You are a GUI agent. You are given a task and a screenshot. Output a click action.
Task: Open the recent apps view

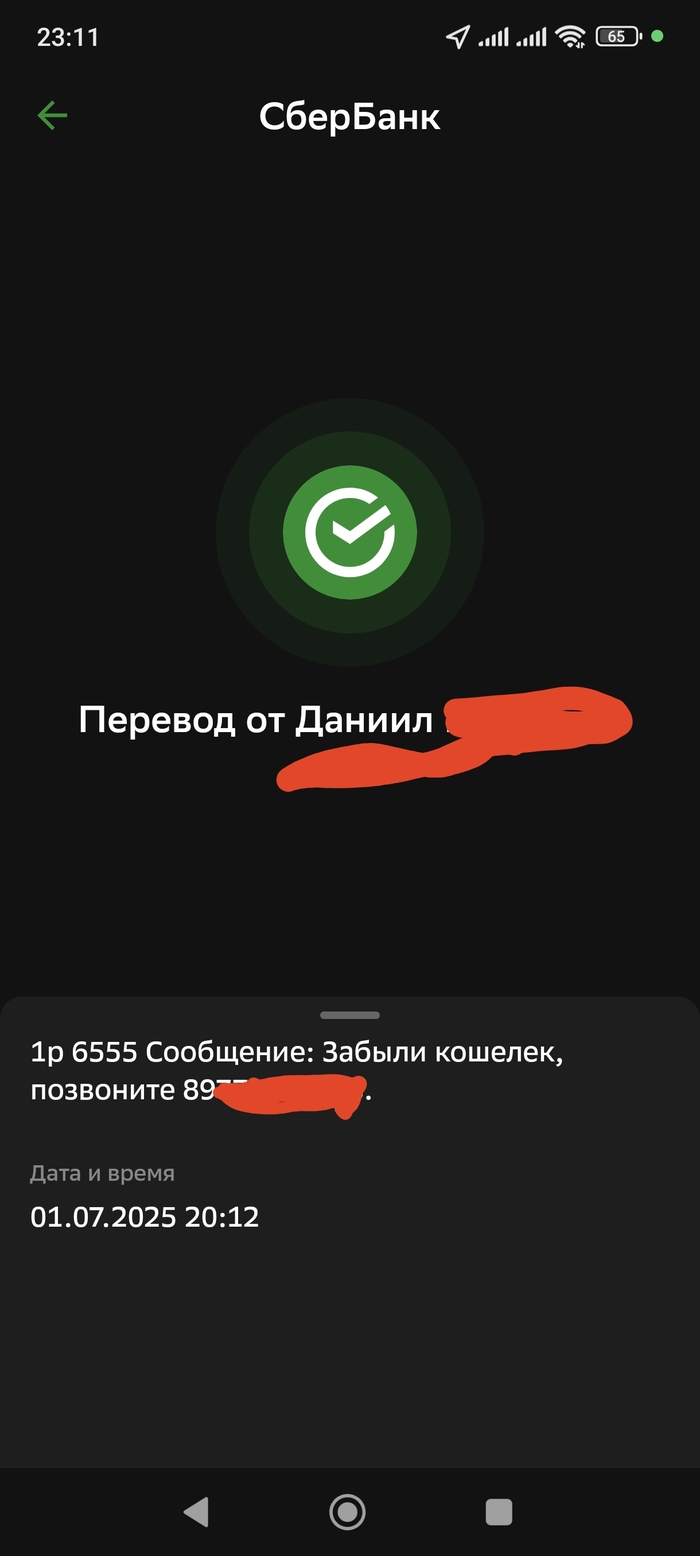point(499,1511)
